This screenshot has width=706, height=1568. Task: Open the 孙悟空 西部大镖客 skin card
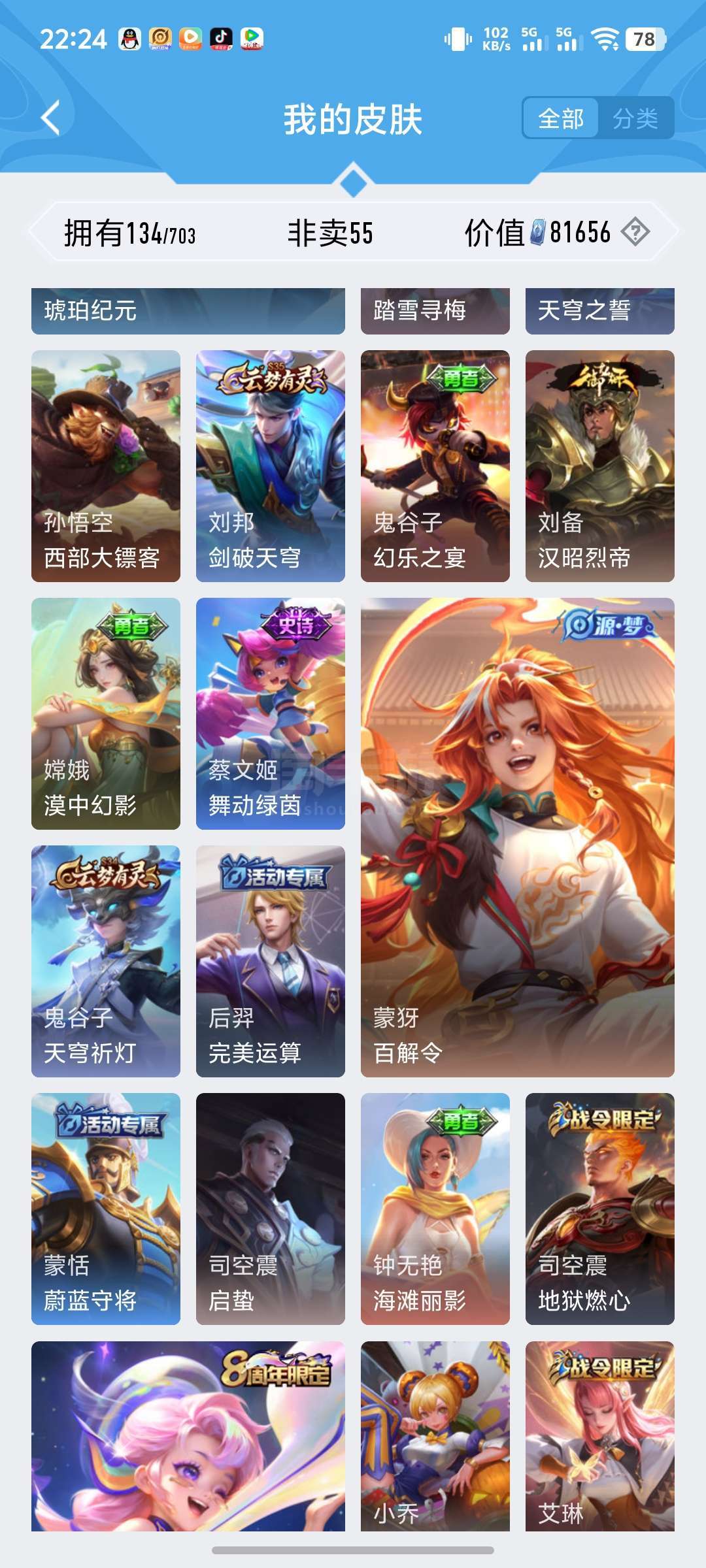tap(106, 466)
